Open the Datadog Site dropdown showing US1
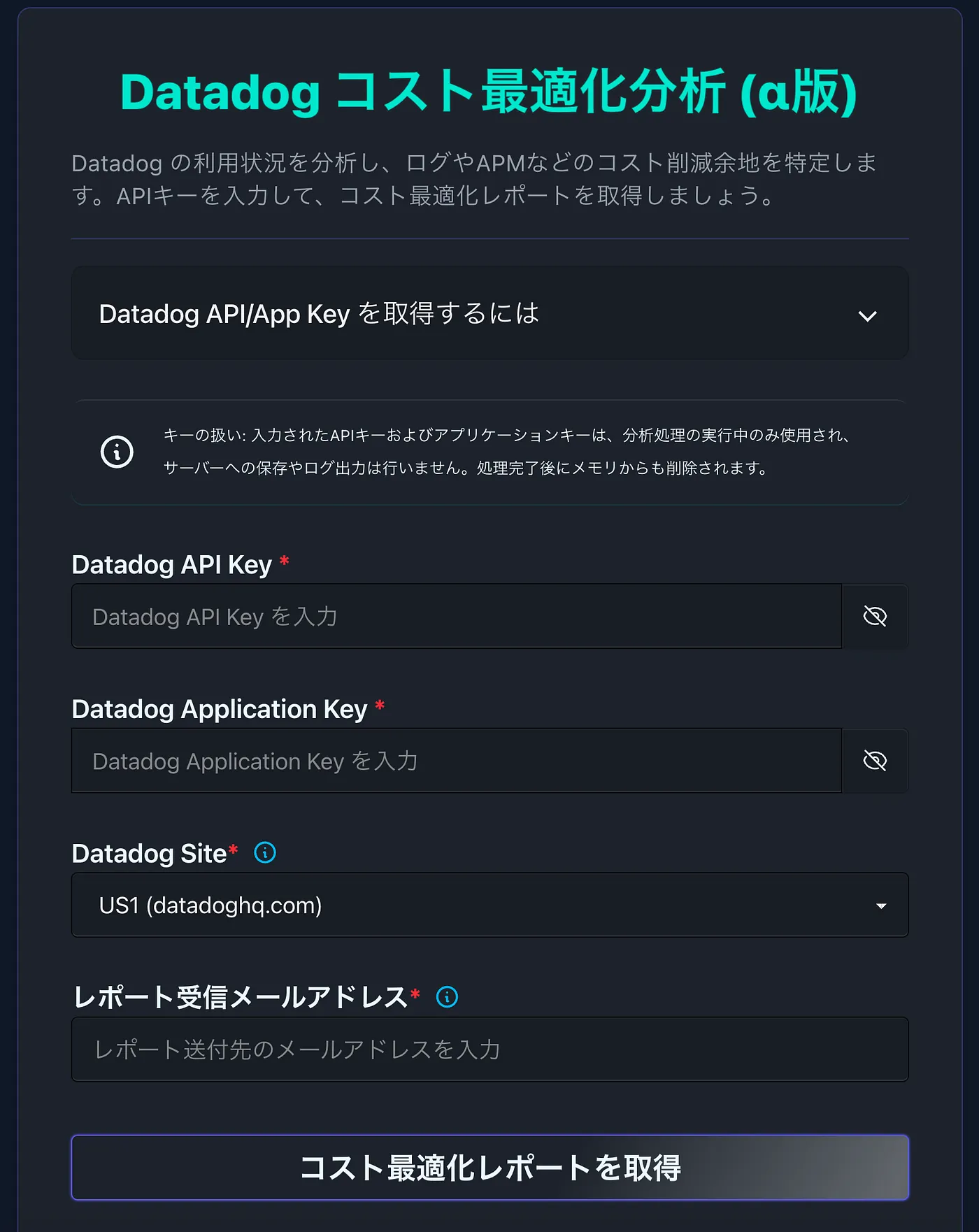Image resolution: width=979 pixels, height=1232 pixels. pyautogui.click(x=489, y=905)
